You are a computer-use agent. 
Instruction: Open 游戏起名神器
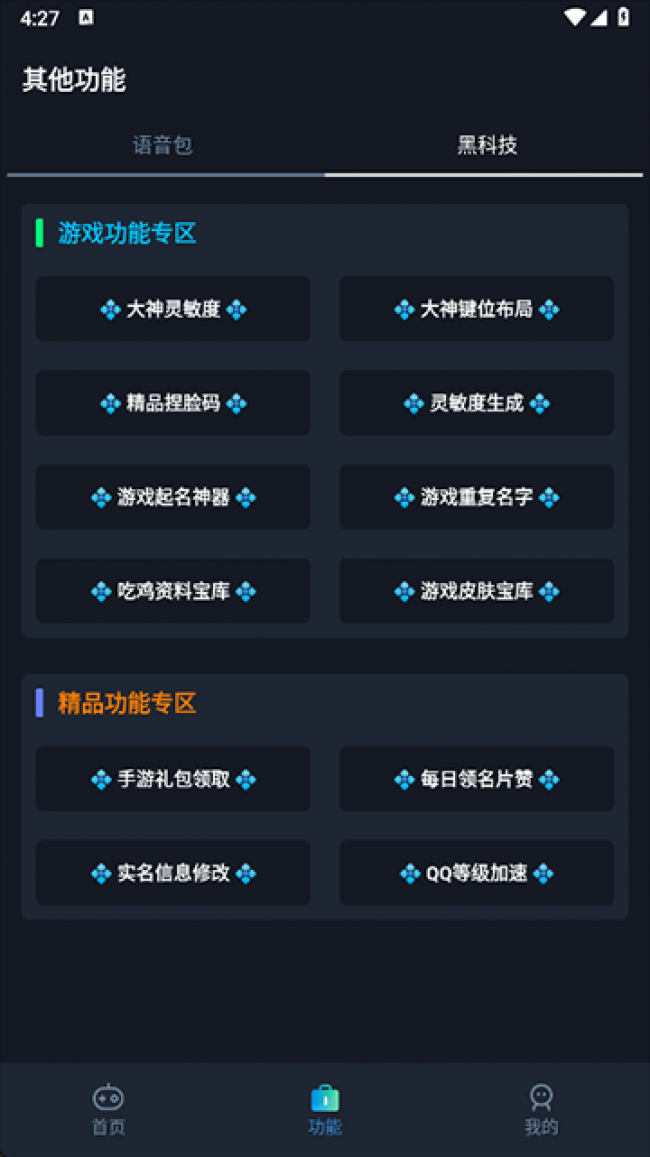coord(173,497)
